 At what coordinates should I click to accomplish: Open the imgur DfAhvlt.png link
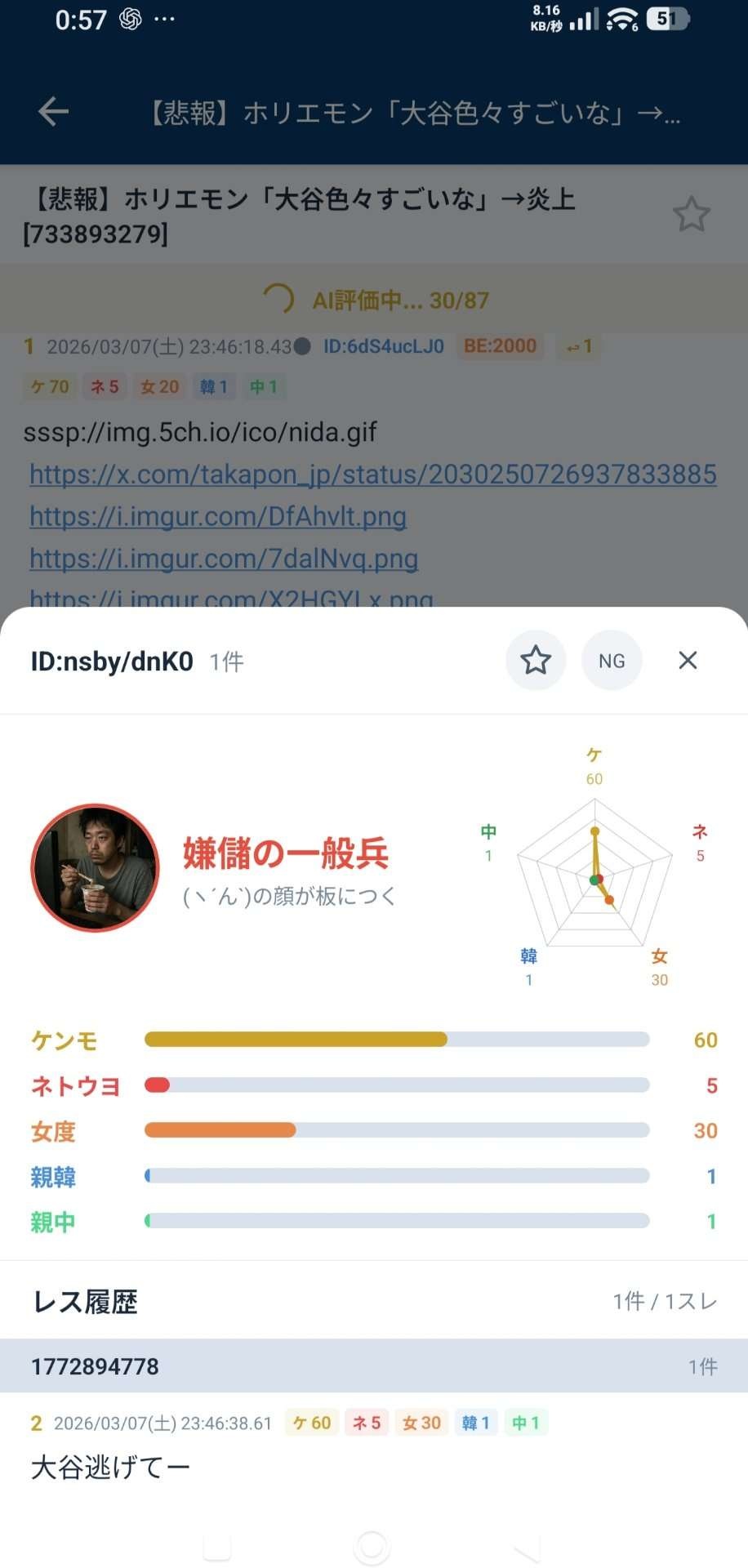[218, 516]
